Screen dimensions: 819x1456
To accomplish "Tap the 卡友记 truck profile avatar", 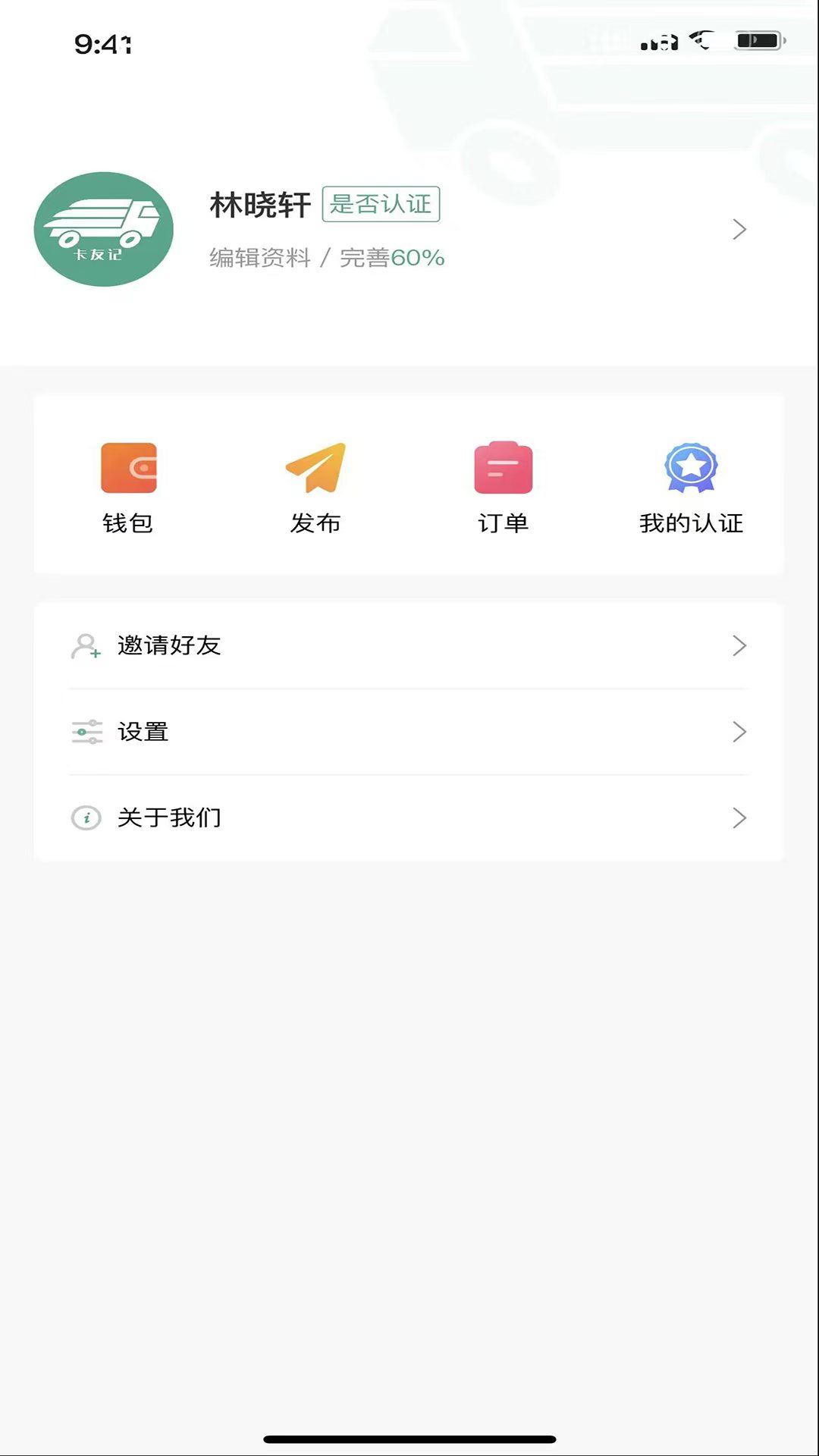I will coord(104,229).
